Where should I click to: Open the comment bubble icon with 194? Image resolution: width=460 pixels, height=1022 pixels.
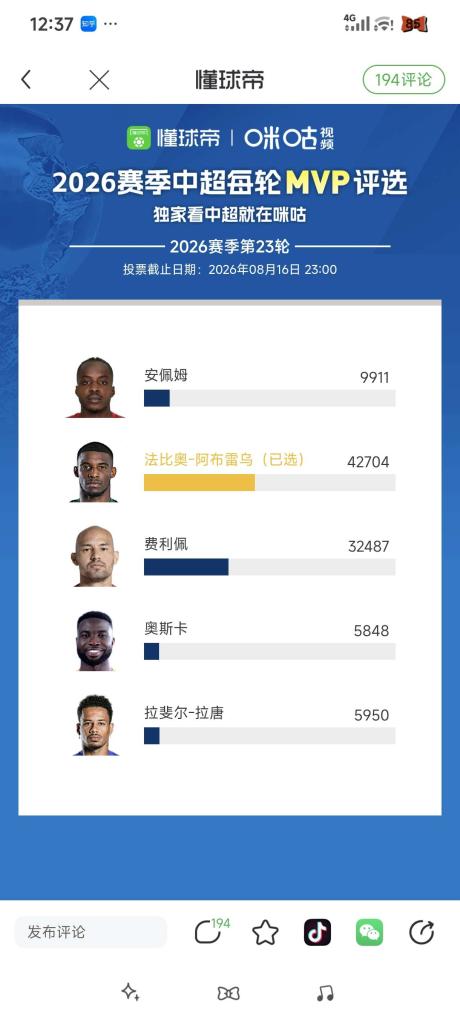(x=211, y=931)
